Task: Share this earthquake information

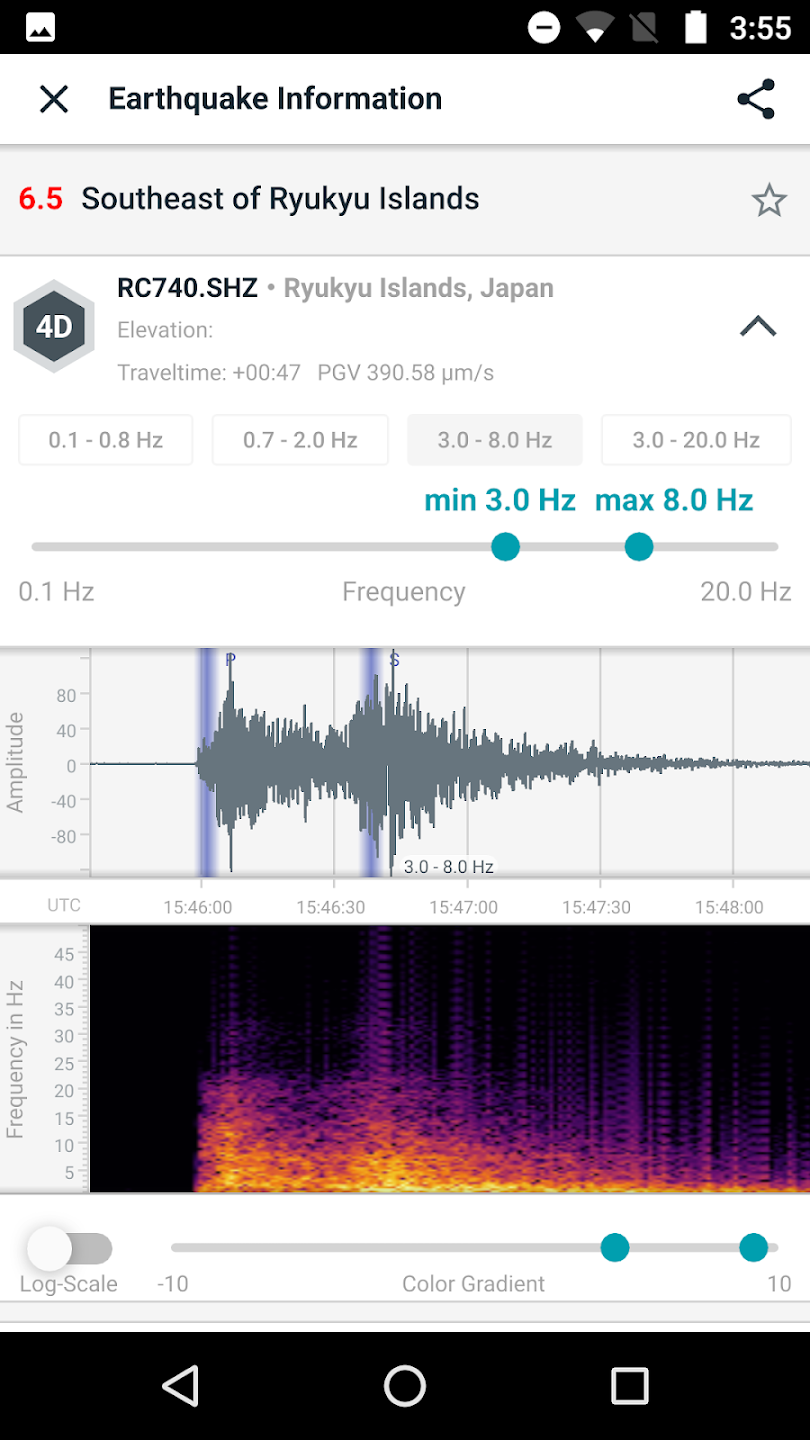Action: tap(756, 99)
